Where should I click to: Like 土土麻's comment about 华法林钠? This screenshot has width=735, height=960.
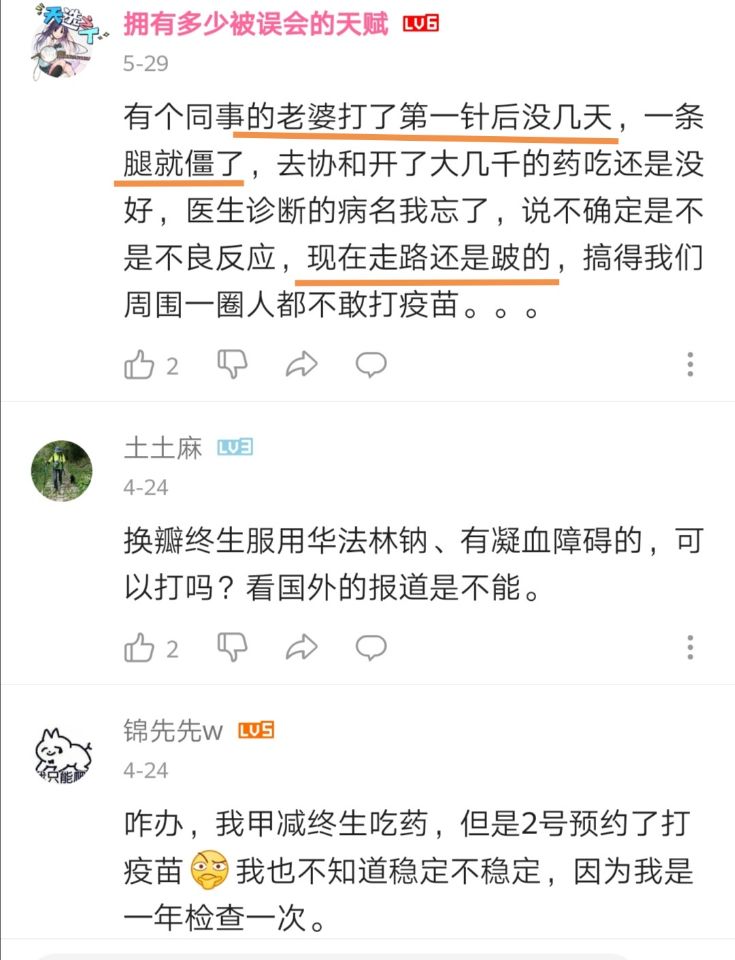[140, 648]
